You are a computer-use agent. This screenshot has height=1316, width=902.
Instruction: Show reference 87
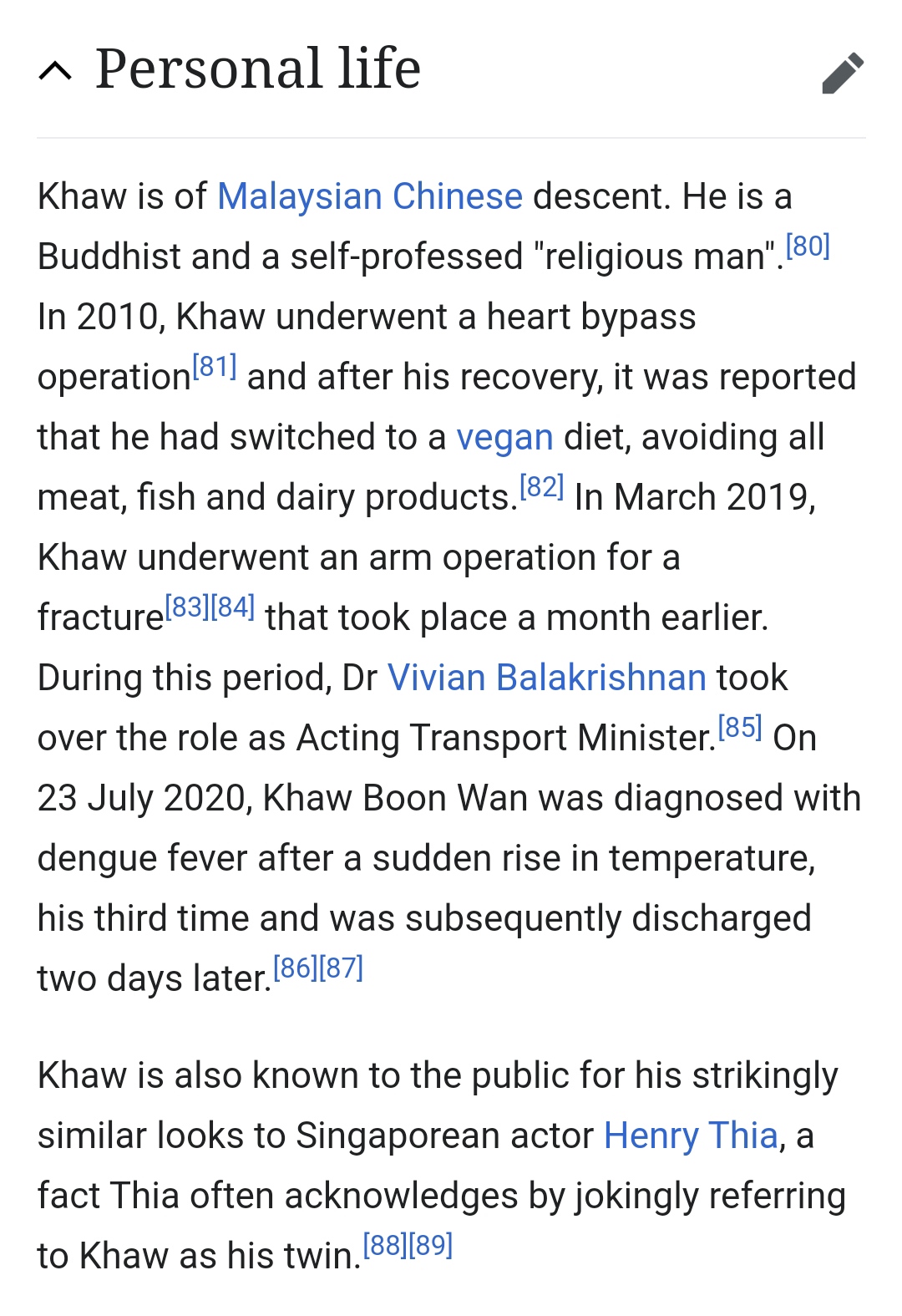pos(342,968)
